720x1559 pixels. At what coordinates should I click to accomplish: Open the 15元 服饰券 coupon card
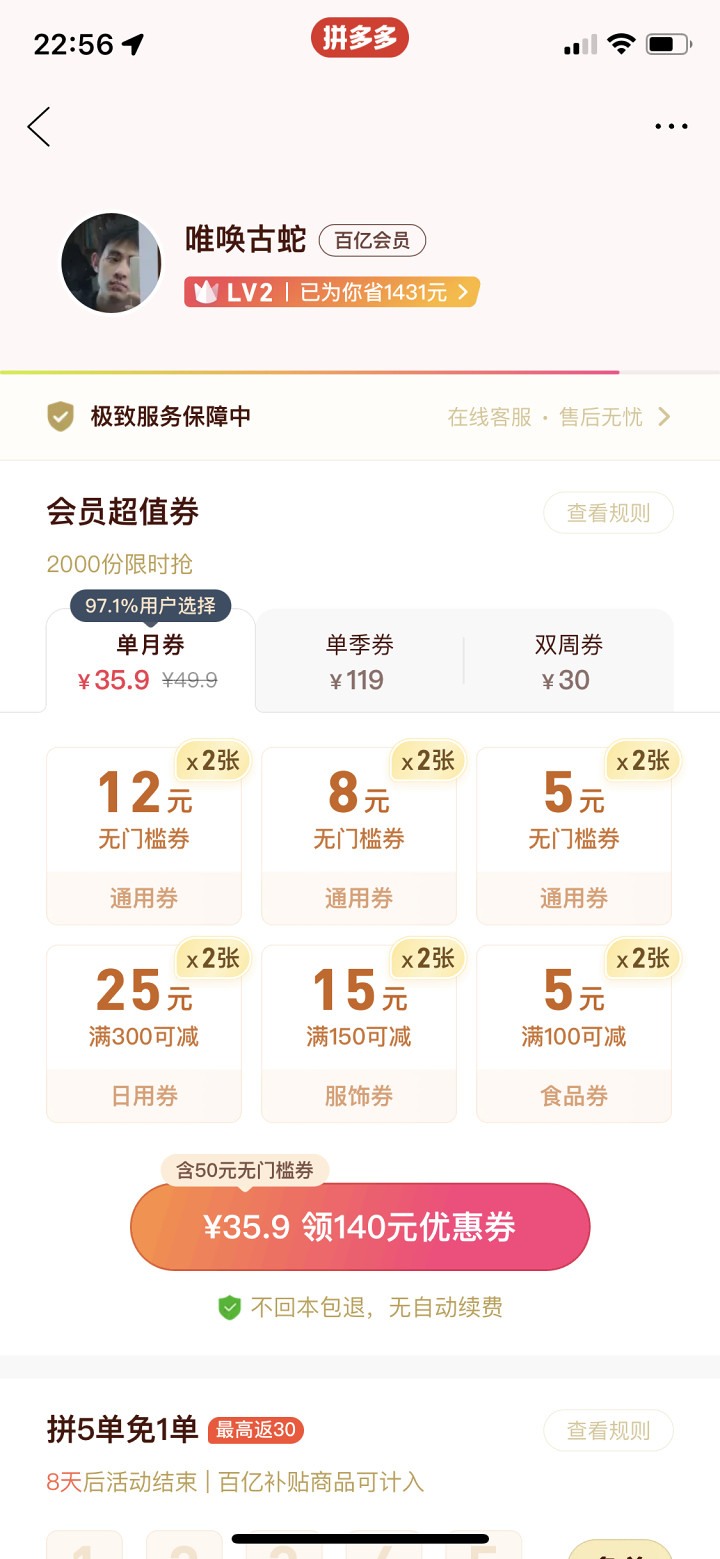pyautogui.click(x=359, y=1034)
